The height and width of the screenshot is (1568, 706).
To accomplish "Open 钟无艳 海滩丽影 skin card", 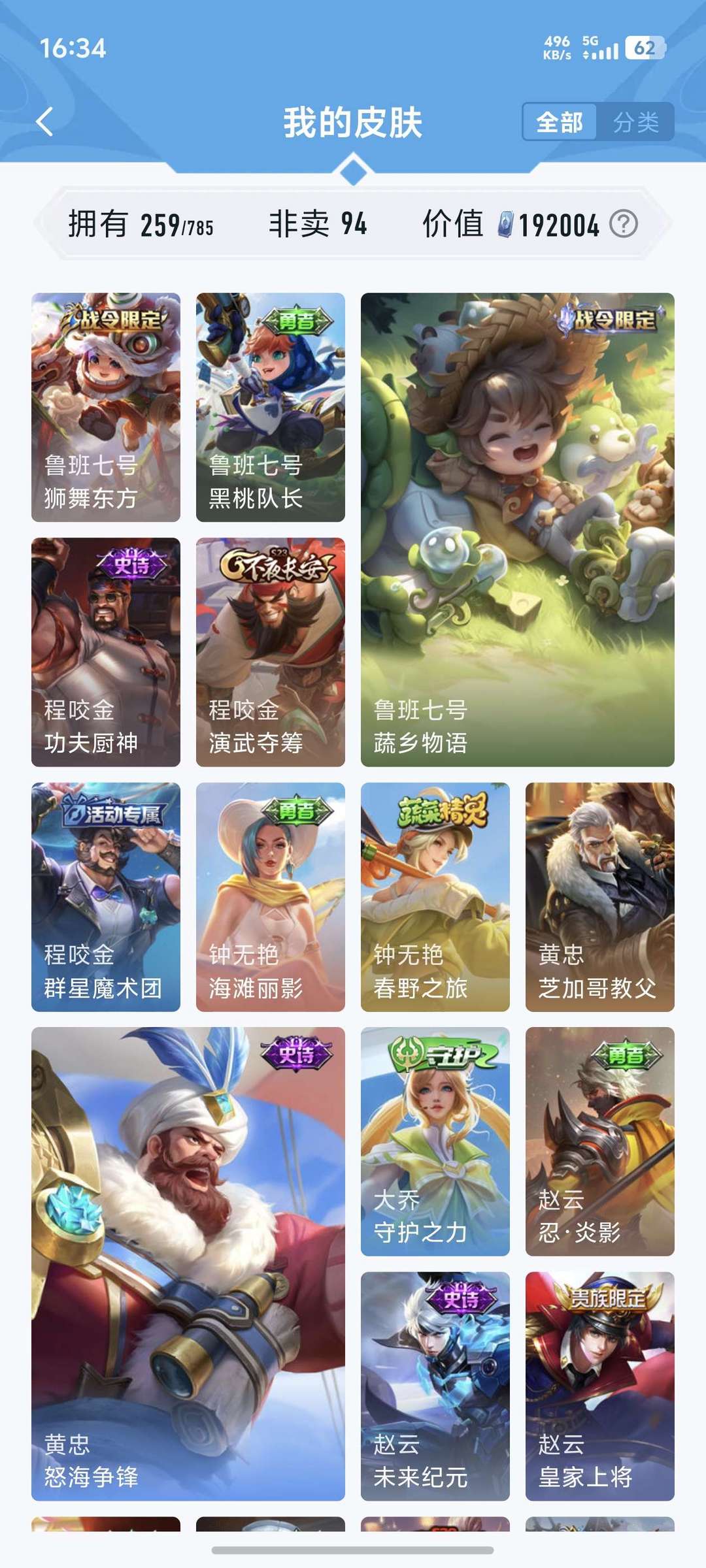I will click(271, 897).
